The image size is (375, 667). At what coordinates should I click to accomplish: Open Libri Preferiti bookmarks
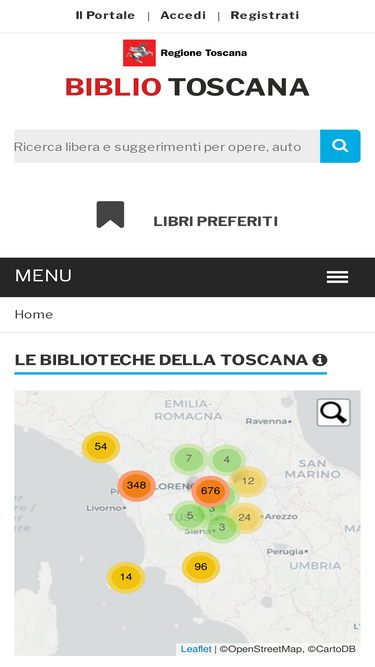tap(187, 221)
